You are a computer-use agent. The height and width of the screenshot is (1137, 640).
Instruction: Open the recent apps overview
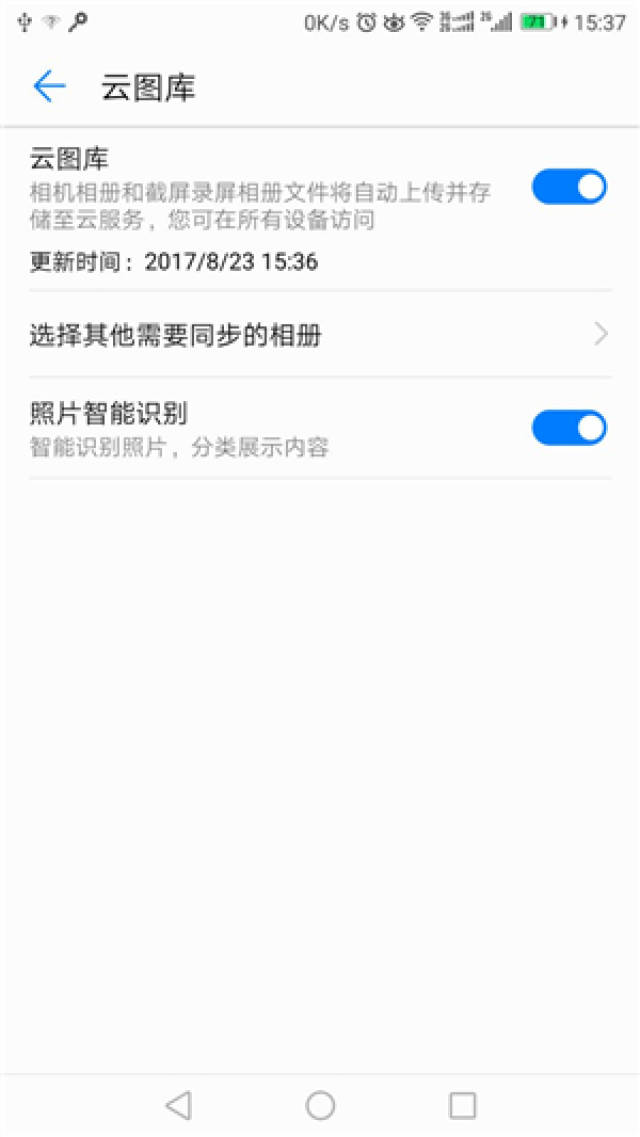[x=462, y=1104]
